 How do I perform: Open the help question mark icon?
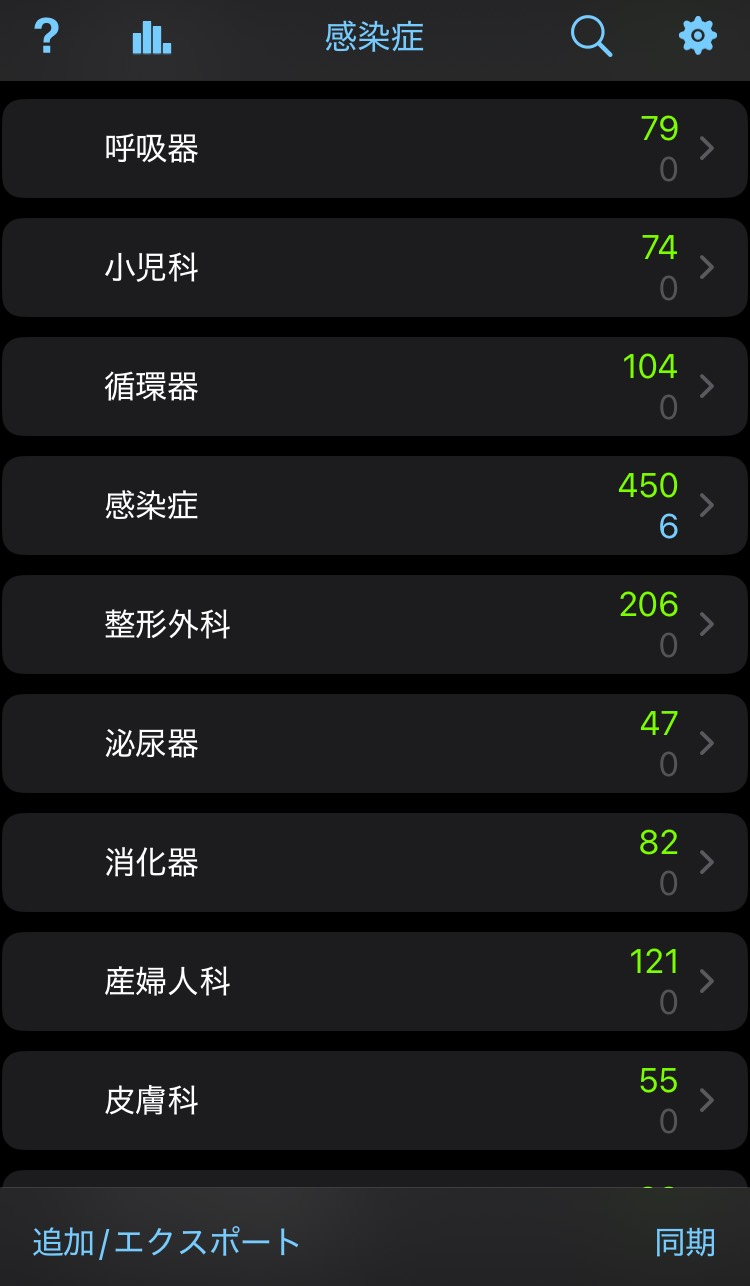46,37
